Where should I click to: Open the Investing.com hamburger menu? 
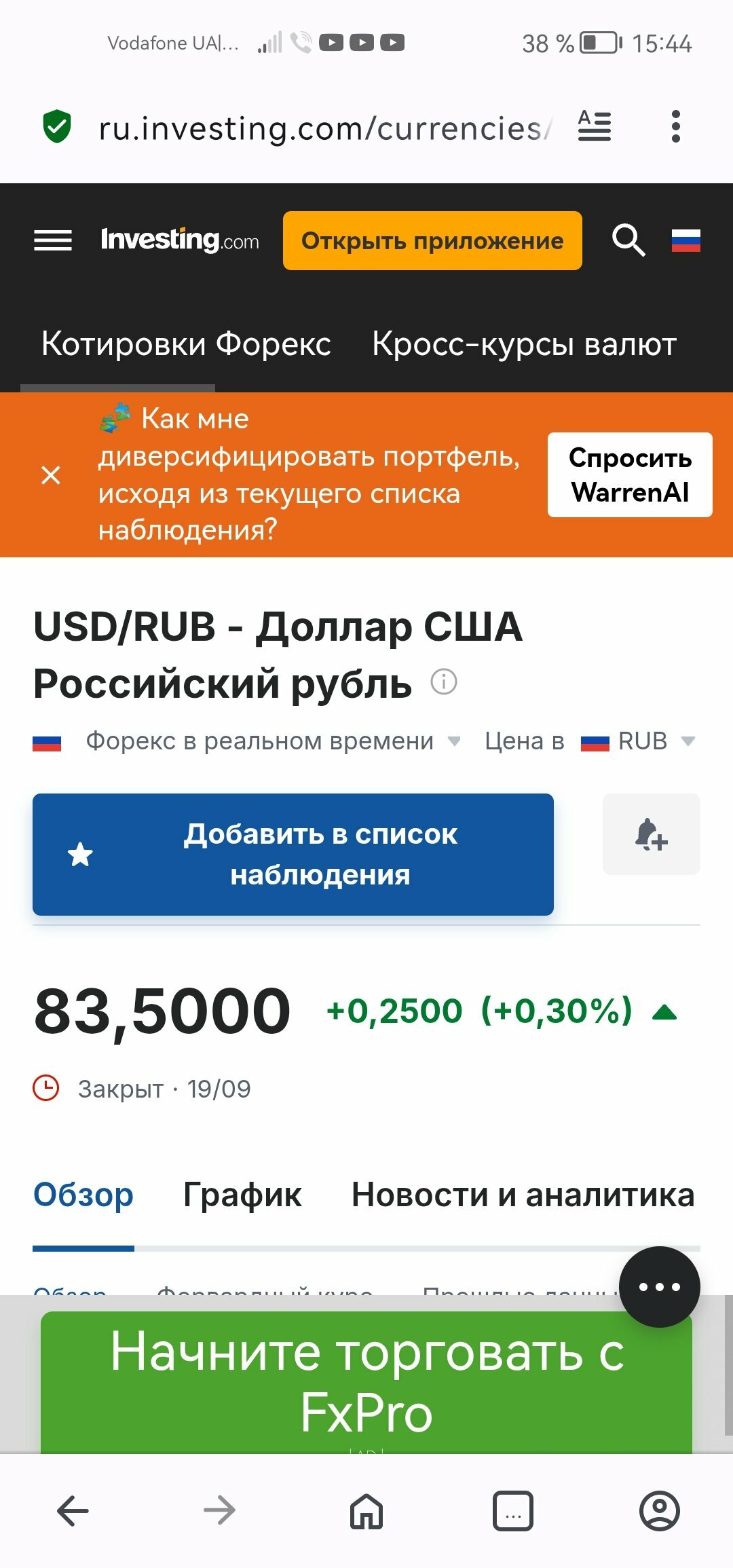tap(53, 240)
